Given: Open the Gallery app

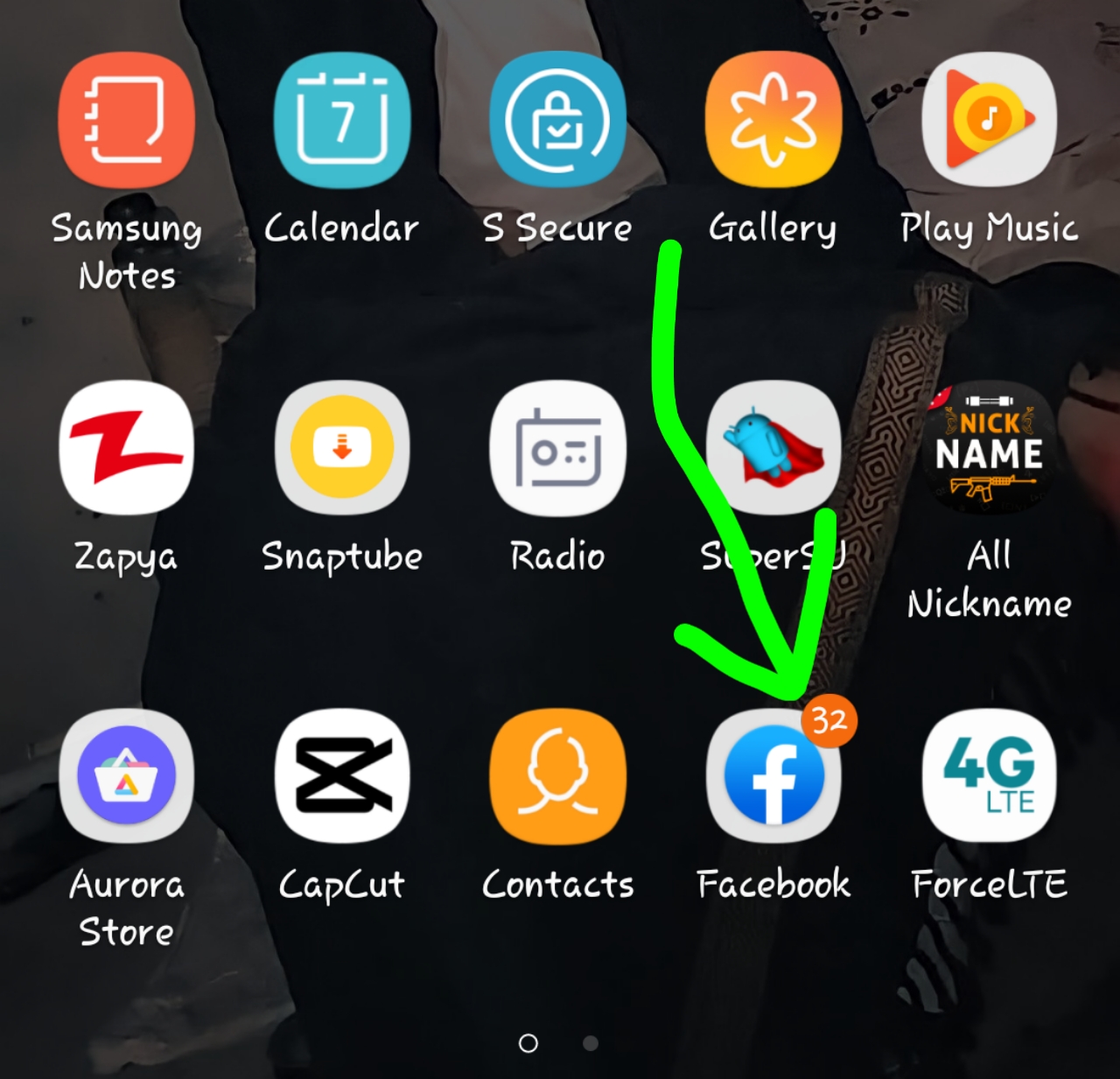Looking at the screenshot, I should (773, 121).
